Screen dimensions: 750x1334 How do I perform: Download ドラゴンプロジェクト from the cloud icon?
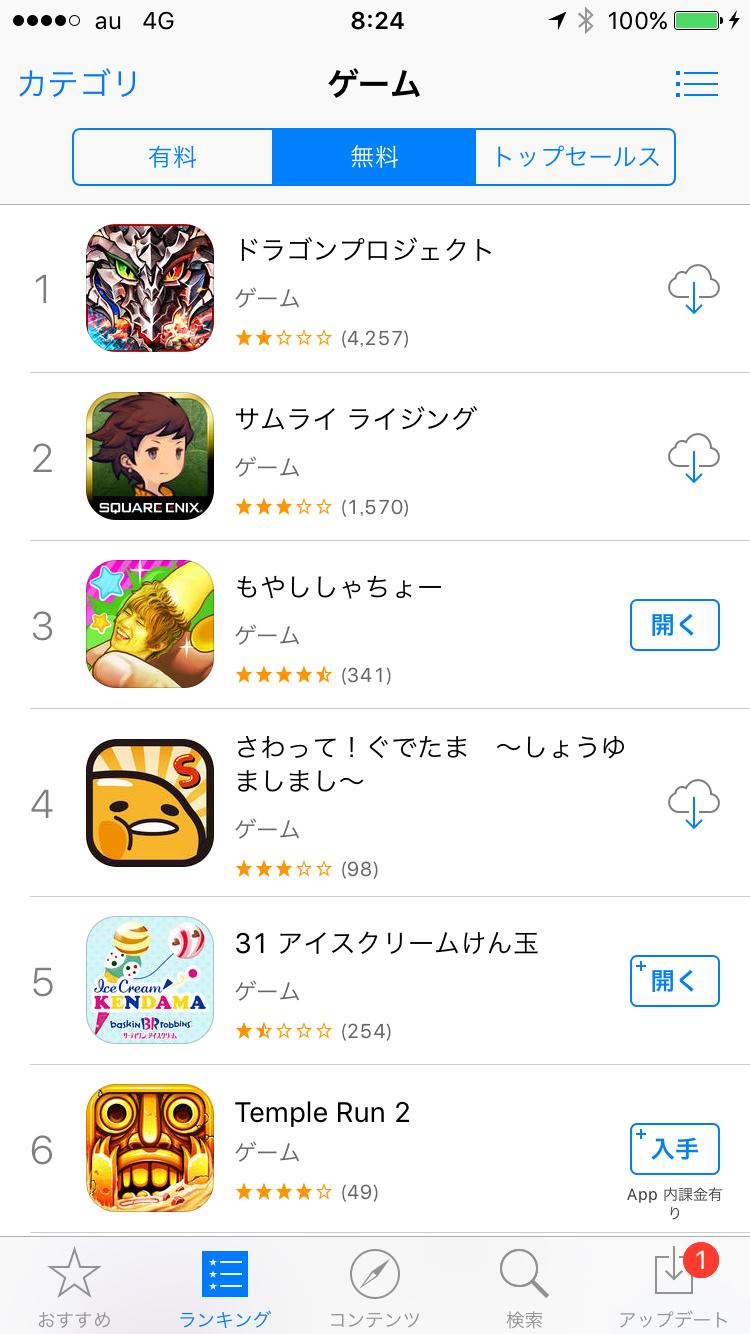693,289
